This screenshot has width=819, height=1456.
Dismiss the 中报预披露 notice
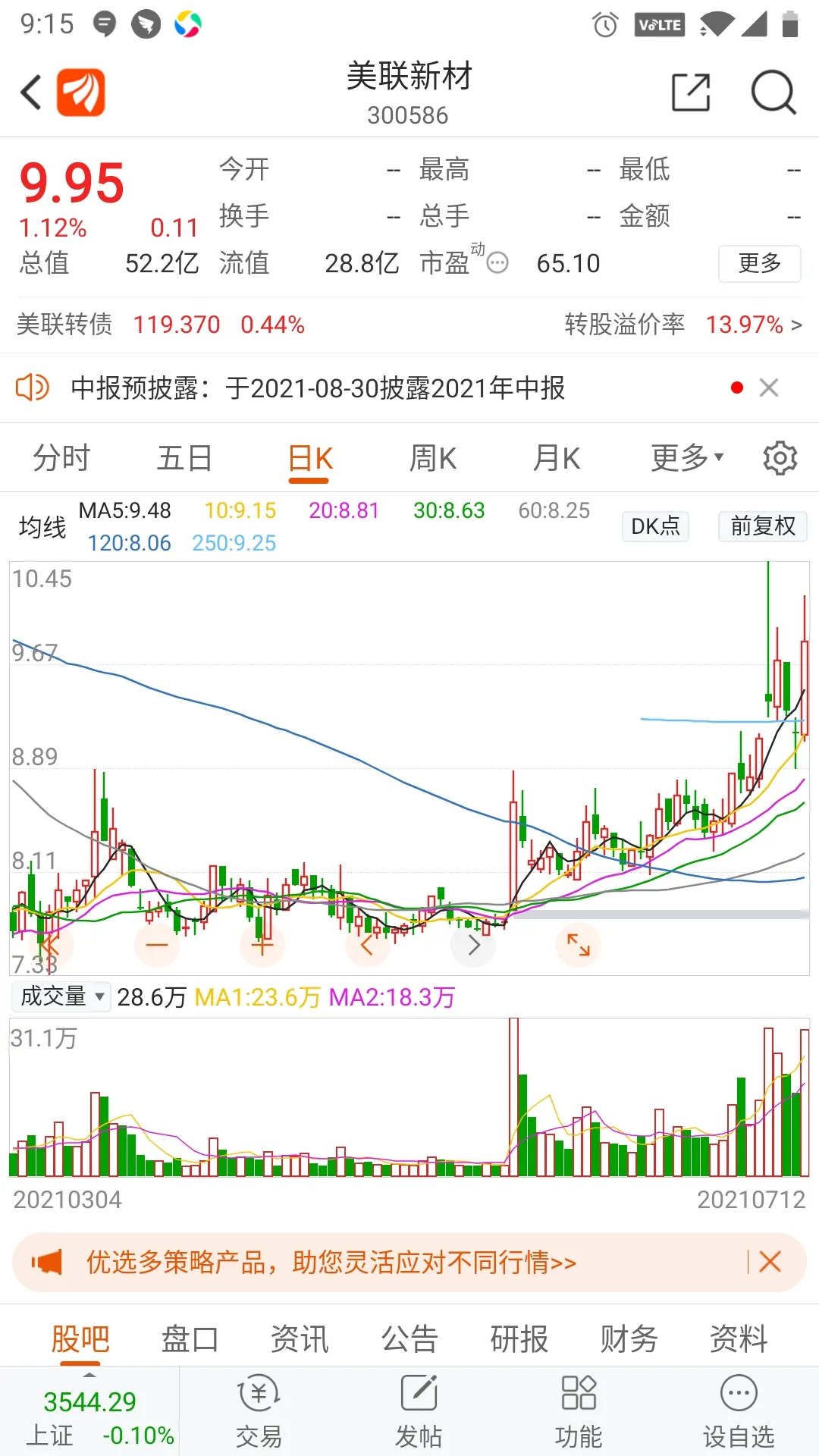(x=769, y=388)
